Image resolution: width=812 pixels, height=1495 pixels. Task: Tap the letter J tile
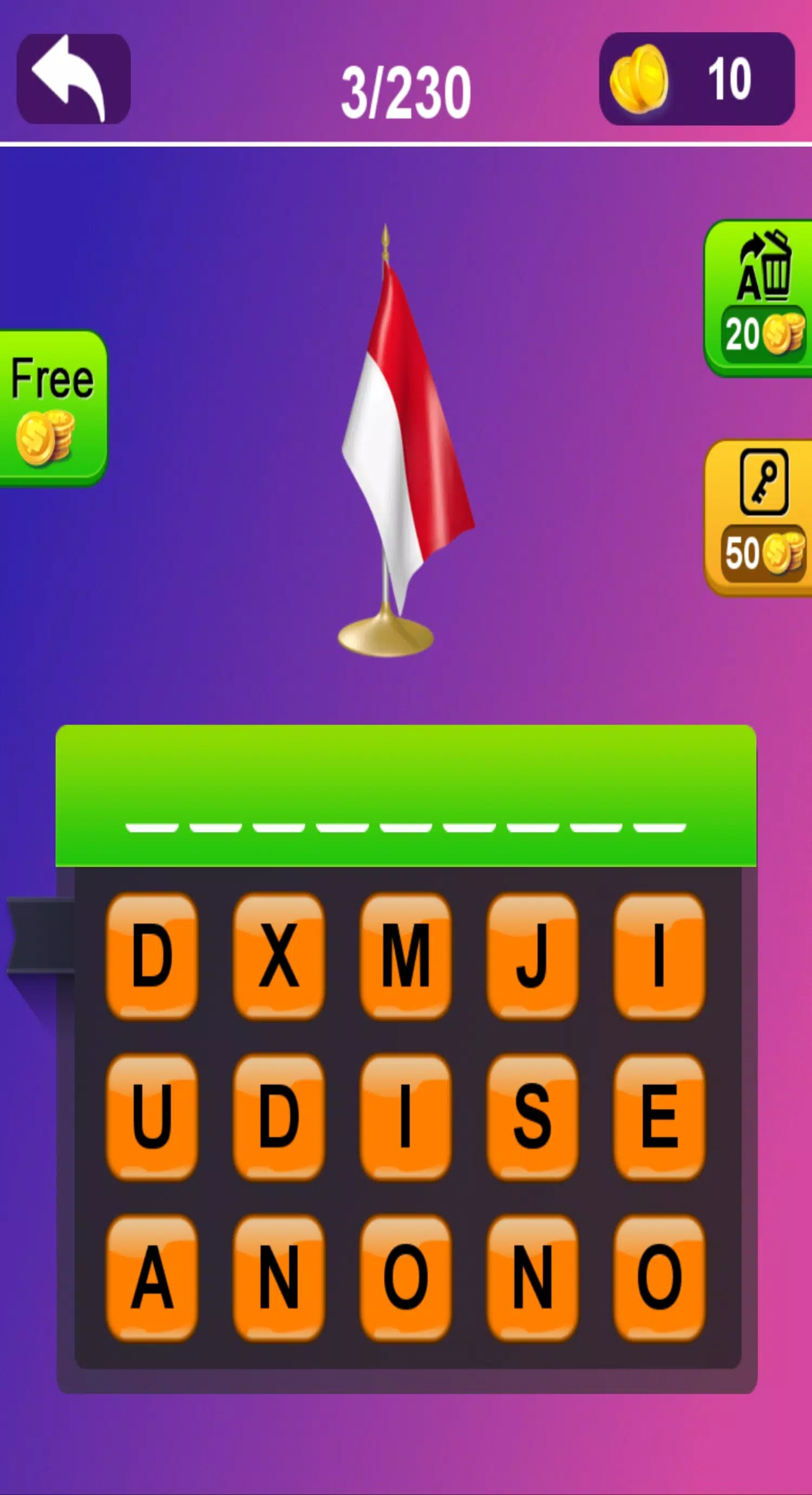pyautogui.click(x=532, y=956)
